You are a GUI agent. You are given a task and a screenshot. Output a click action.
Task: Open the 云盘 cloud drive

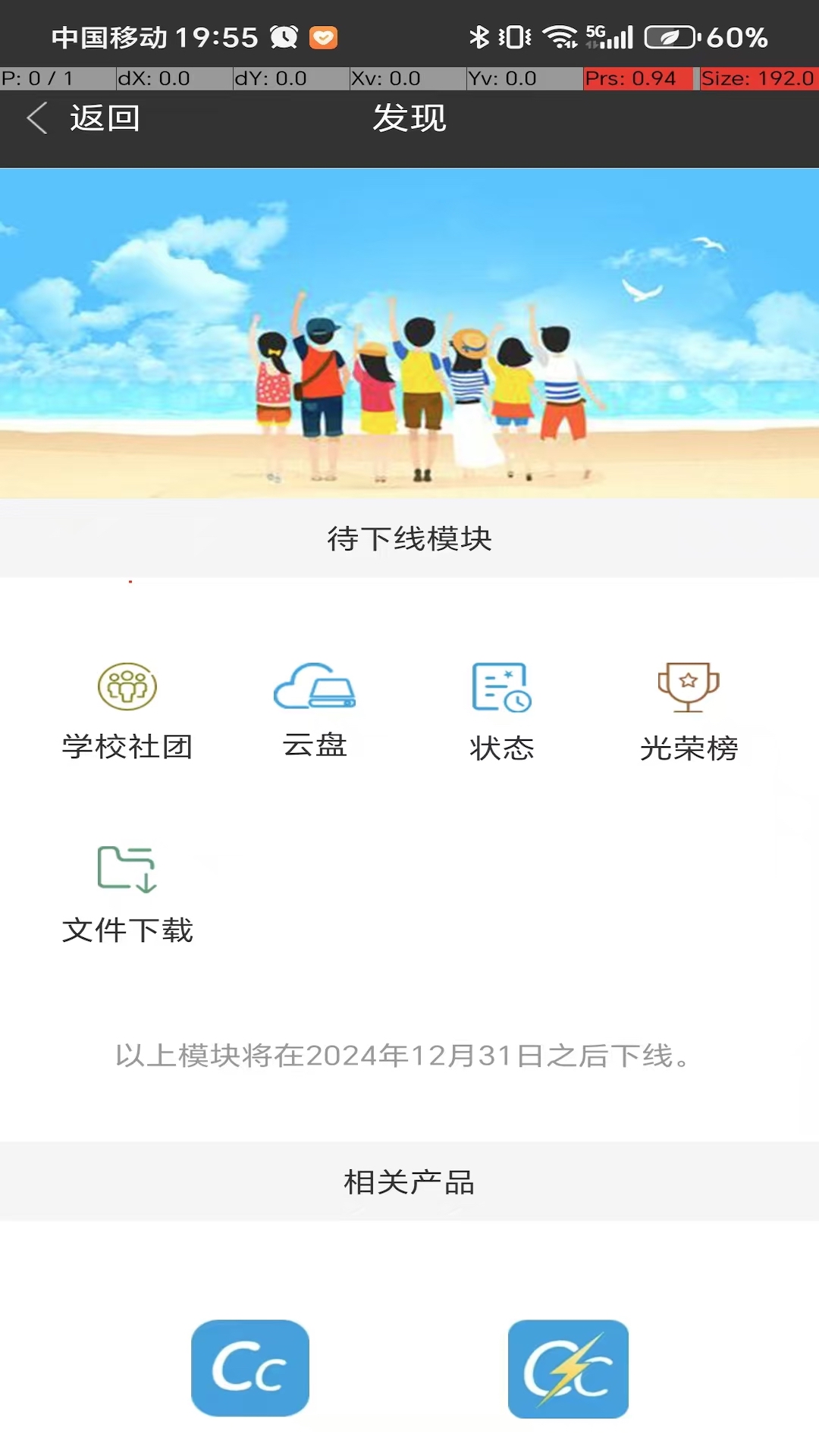314,709
